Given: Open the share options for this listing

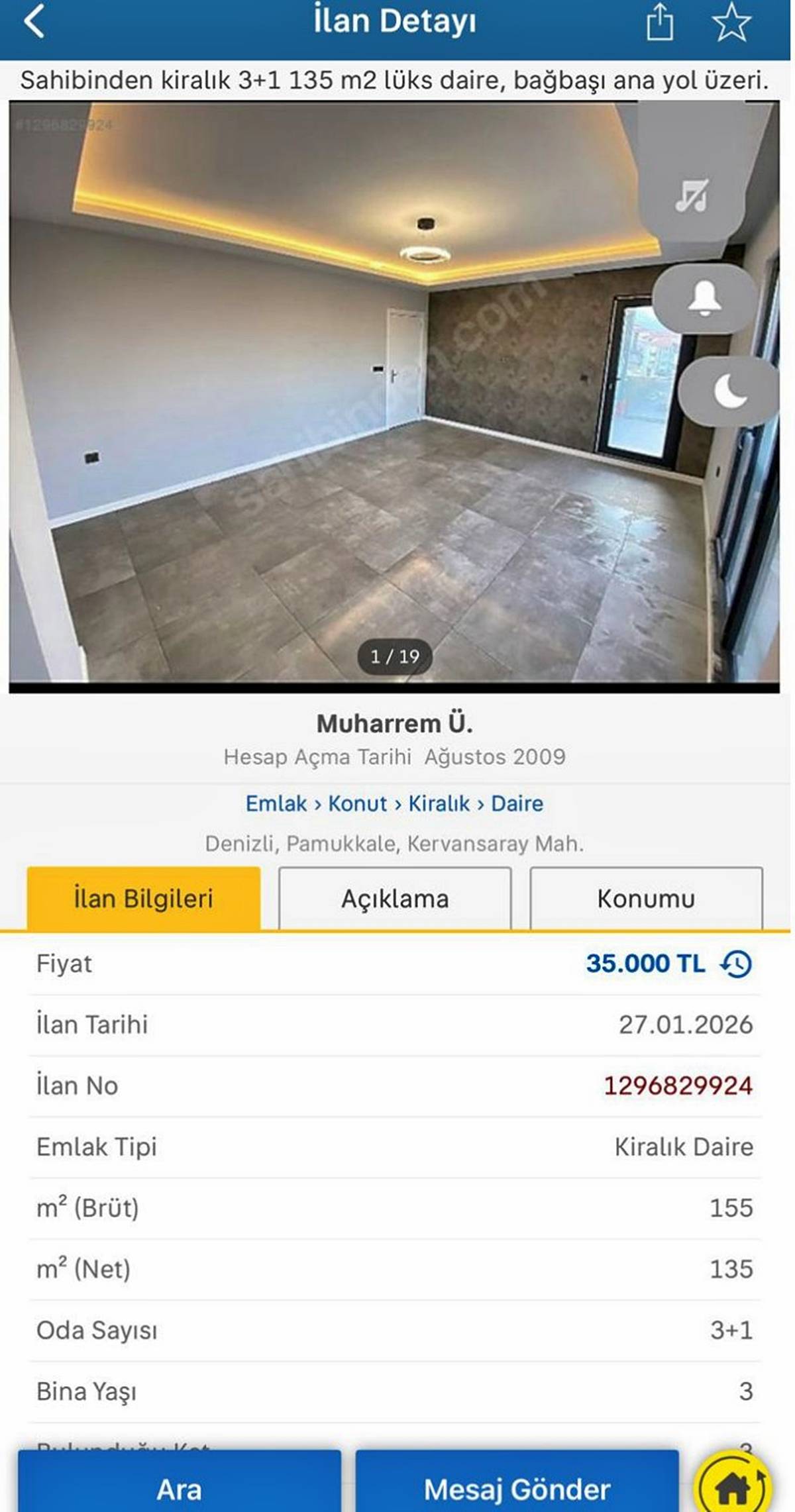Looking at the screenshot, I should [x=660, y=21].
